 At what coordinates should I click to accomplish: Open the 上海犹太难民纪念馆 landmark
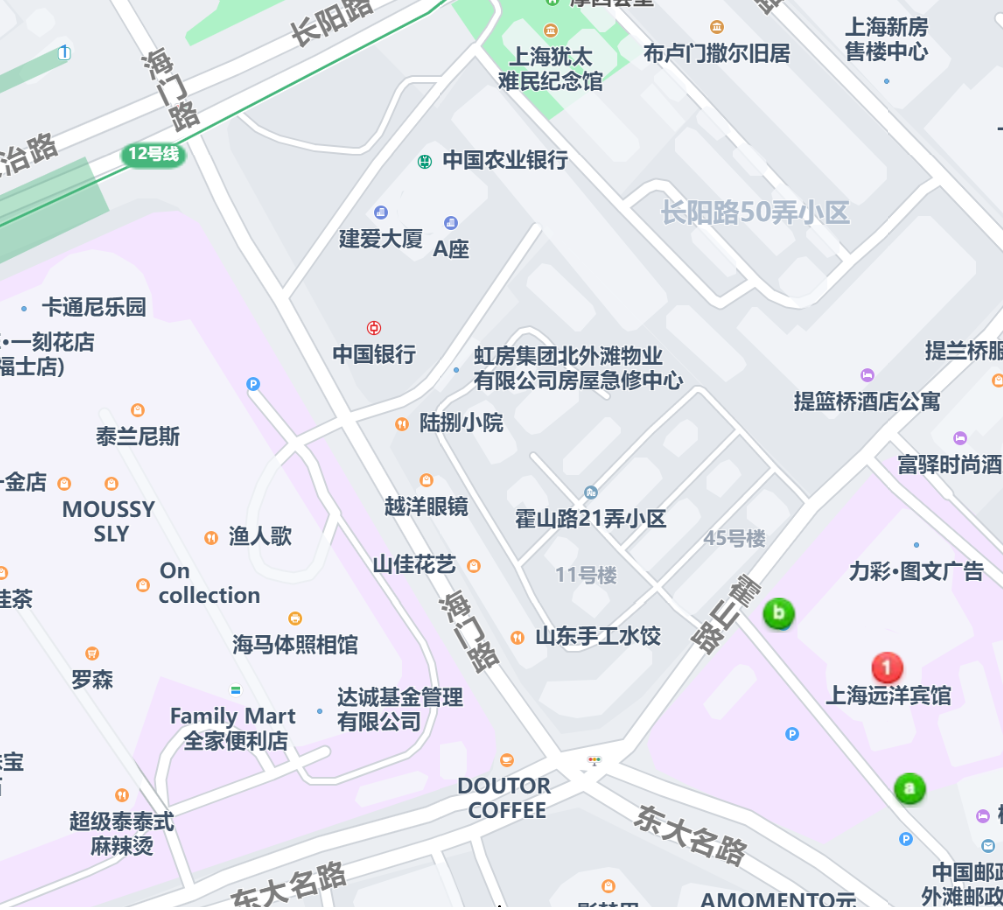551,30
